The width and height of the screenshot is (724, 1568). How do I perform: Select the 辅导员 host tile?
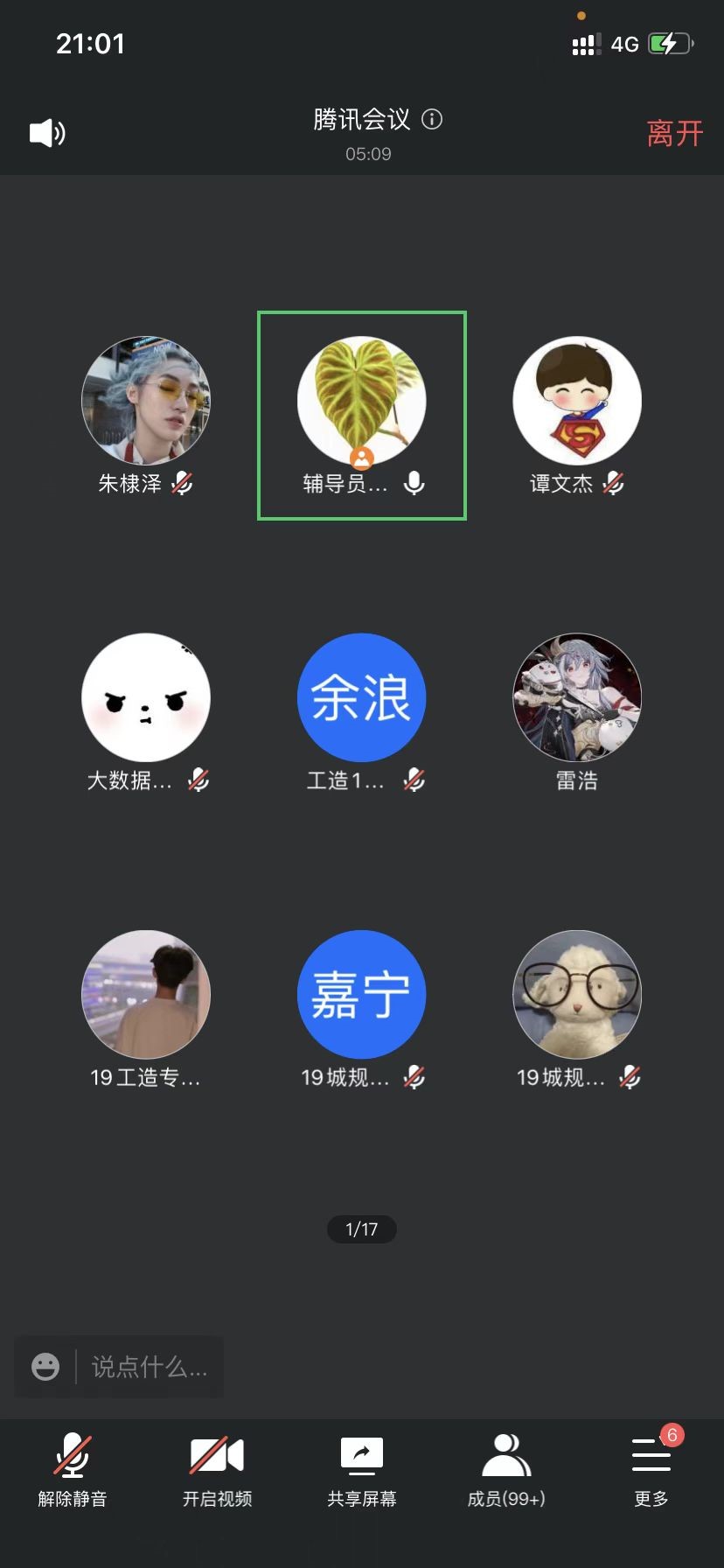coord(361,415)
